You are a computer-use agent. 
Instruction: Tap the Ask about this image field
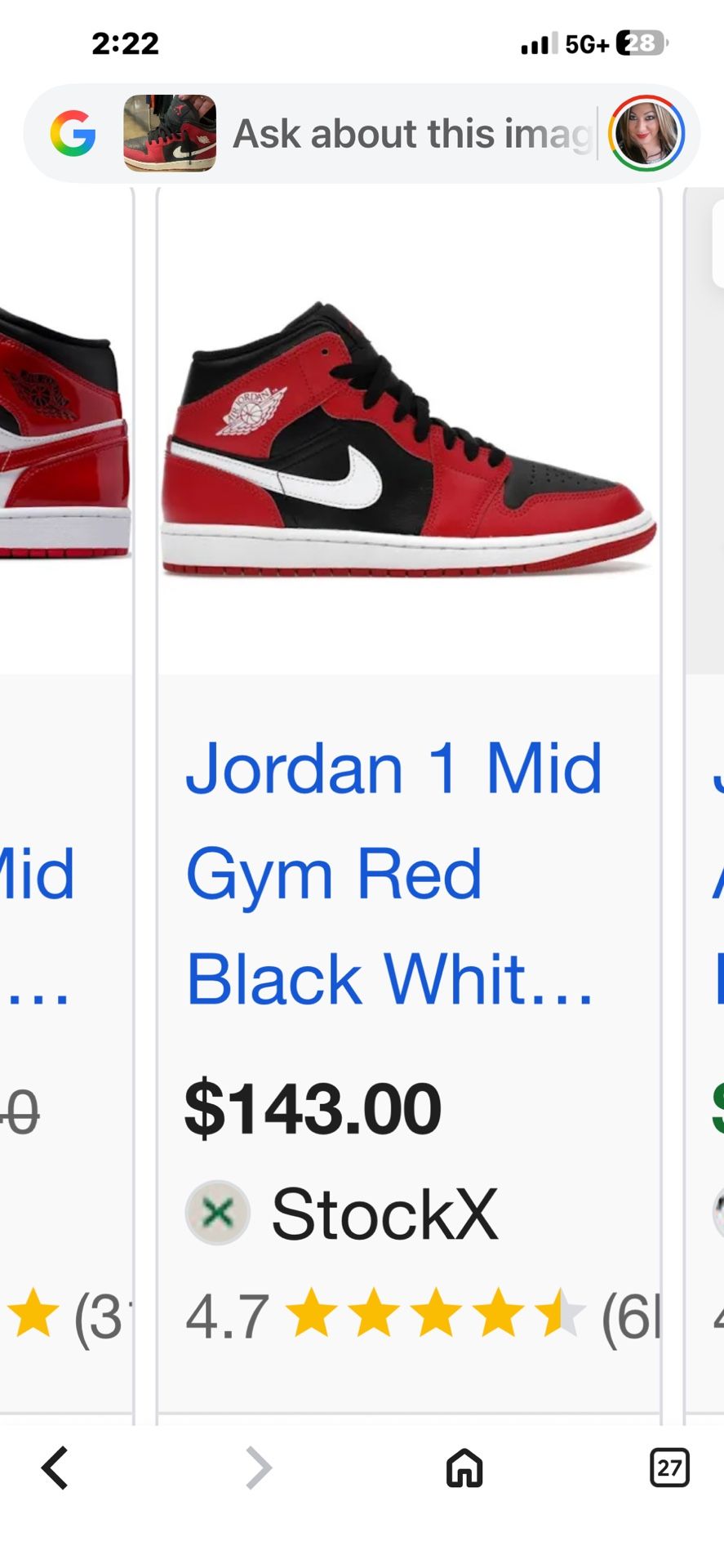[x=408, y=134]
